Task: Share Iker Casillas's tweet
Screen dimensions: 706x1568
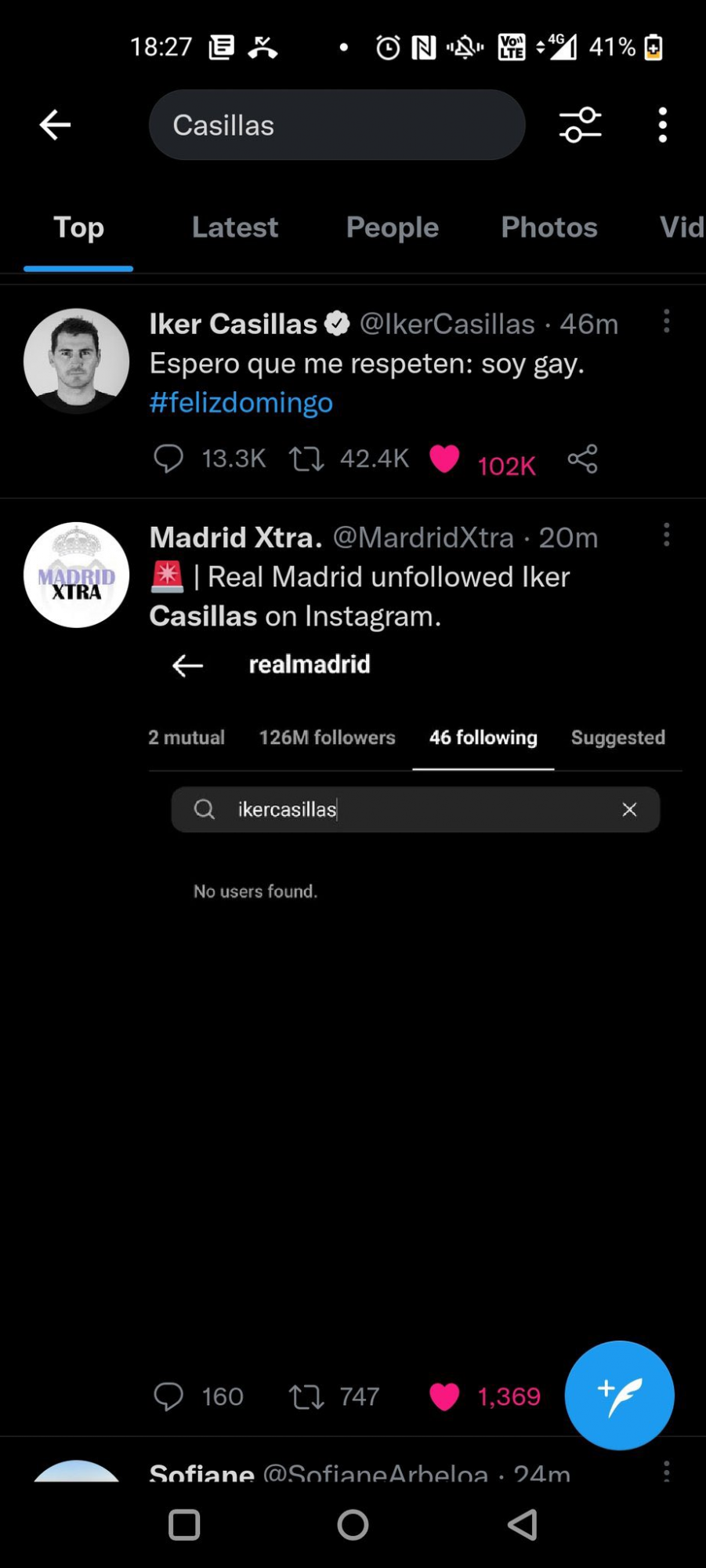Action: point(583,459)
